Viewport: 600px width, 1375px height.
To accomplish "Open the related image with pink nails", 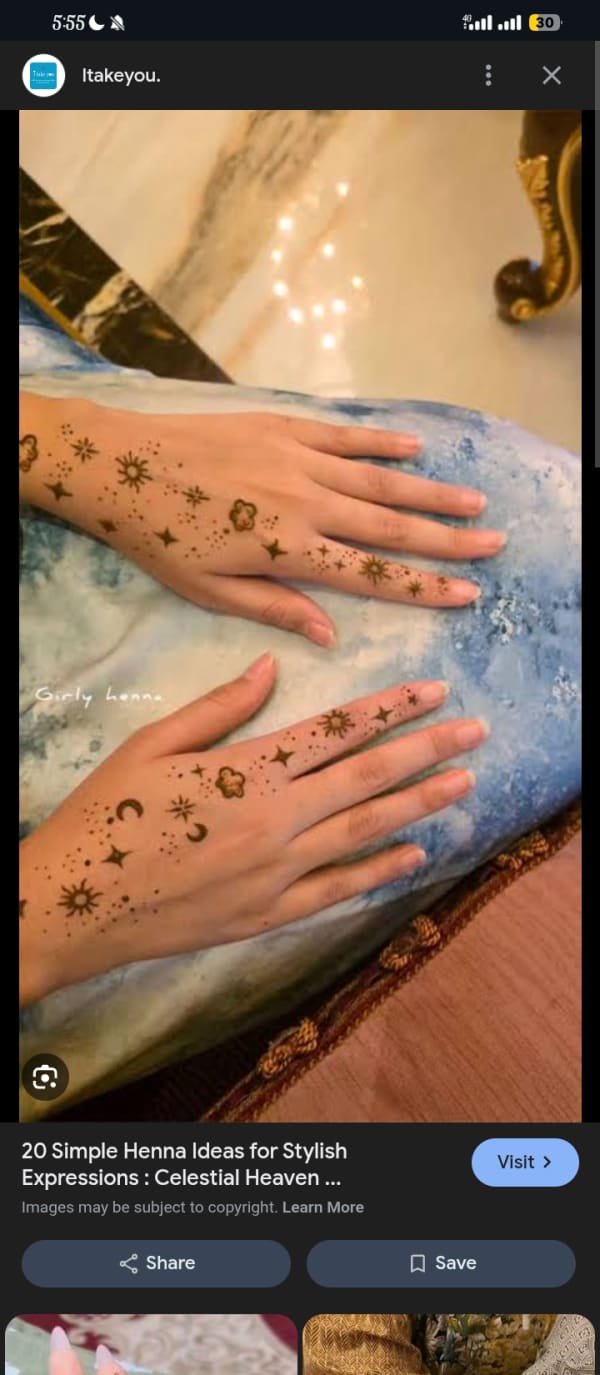I will [x=152, y=1344].
